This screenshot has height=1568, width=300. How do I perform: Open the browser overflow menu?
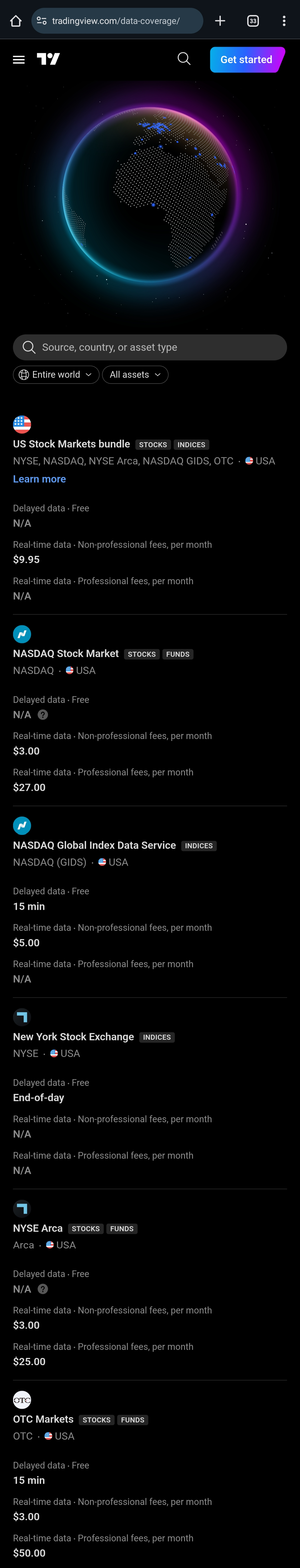284,21
